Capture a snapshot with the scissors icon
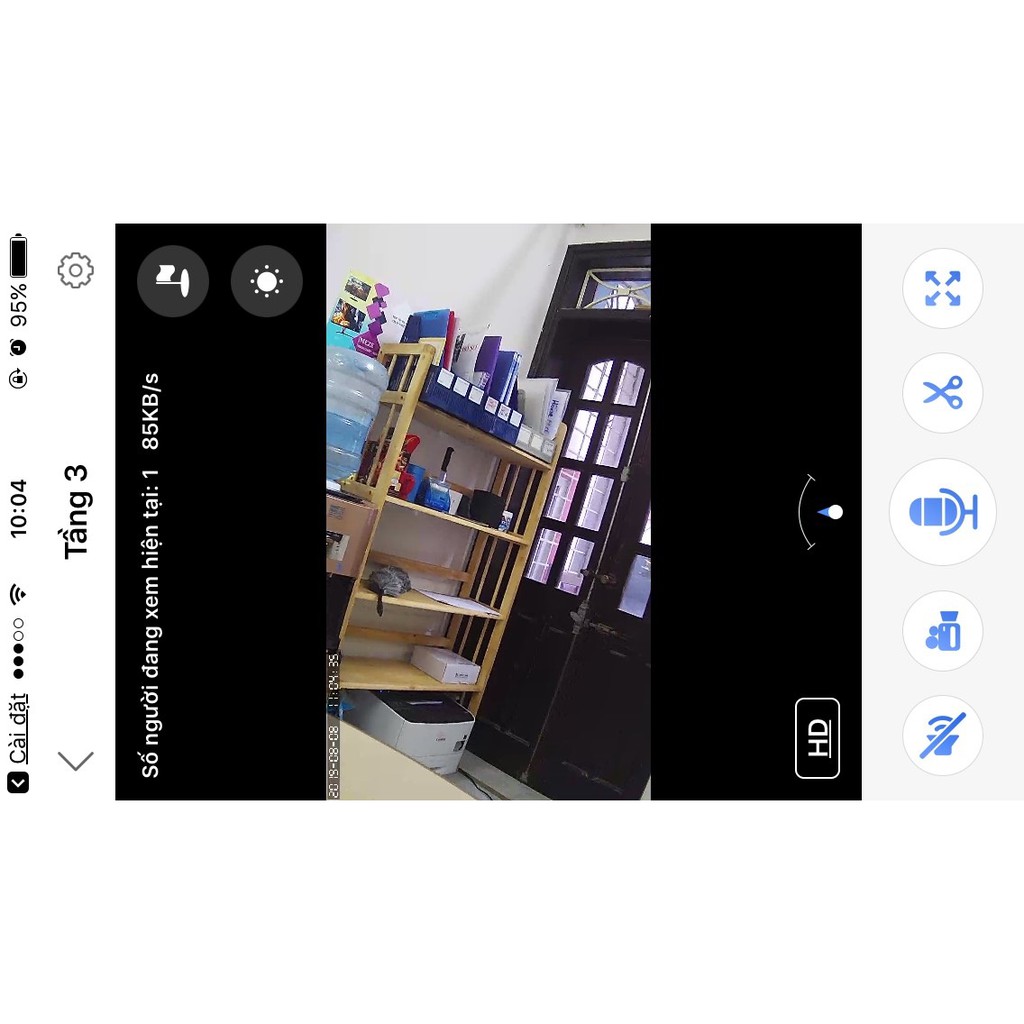This screenshot has height=1024, width=1024. coord(942,393)
